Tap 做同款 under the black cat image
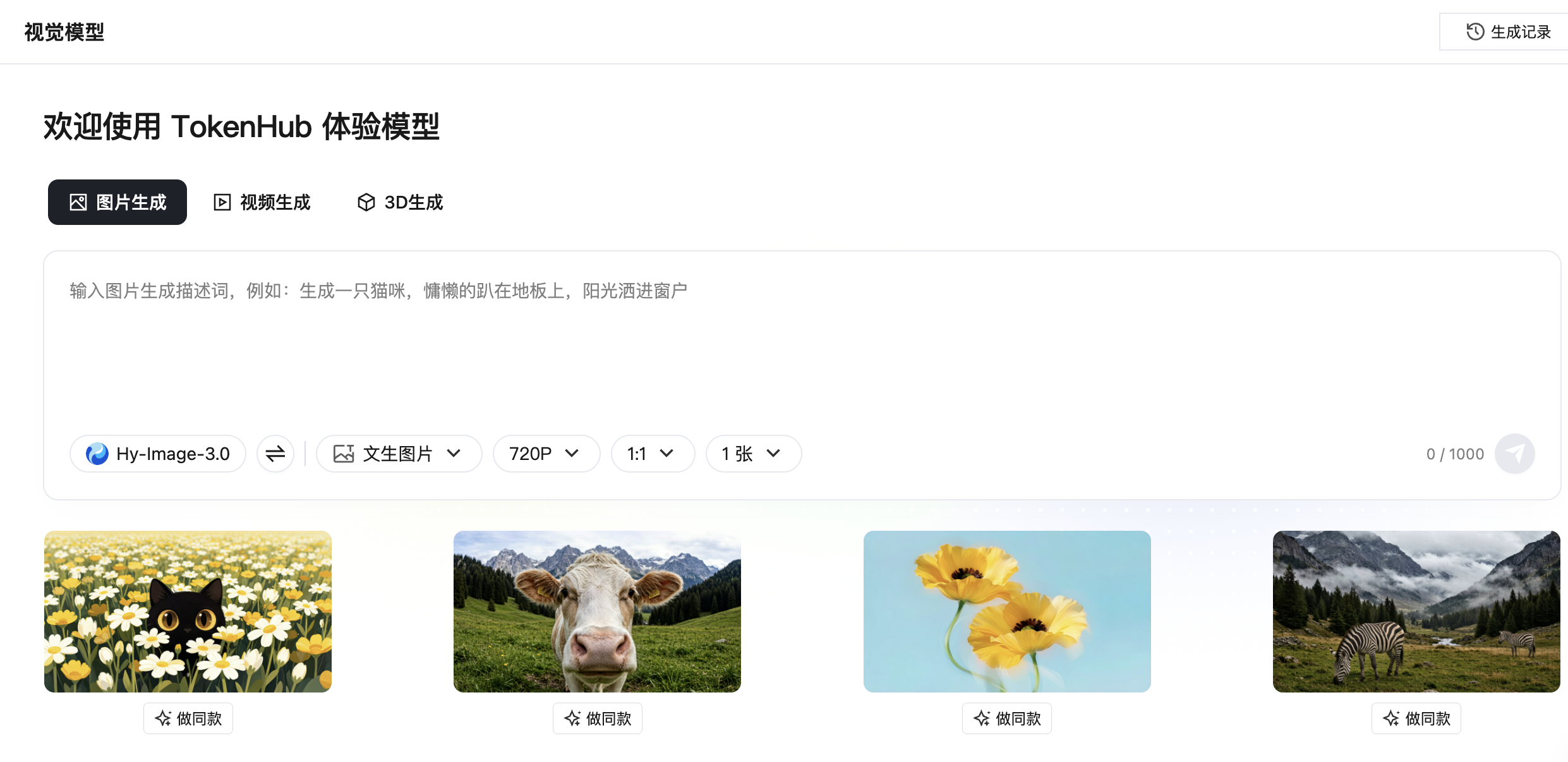This screenshot has height=762, width=1568. point(188,718)
